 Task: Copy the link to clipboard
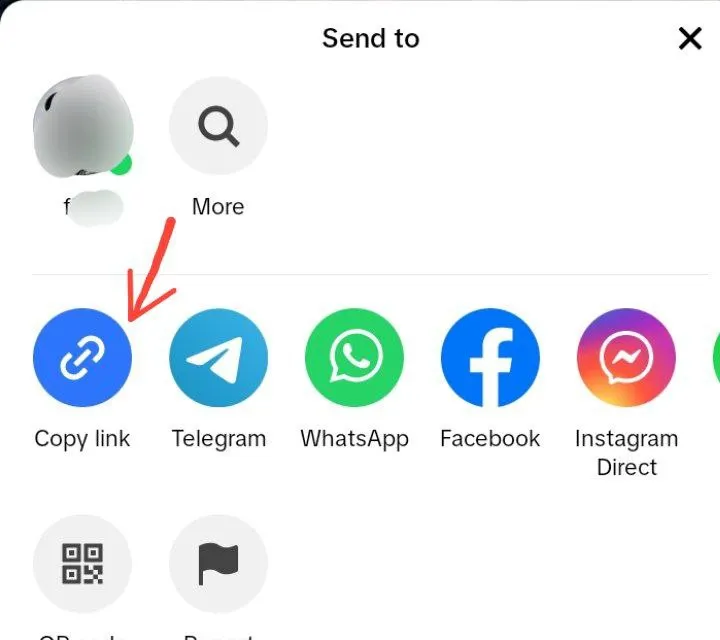point(82,358)
